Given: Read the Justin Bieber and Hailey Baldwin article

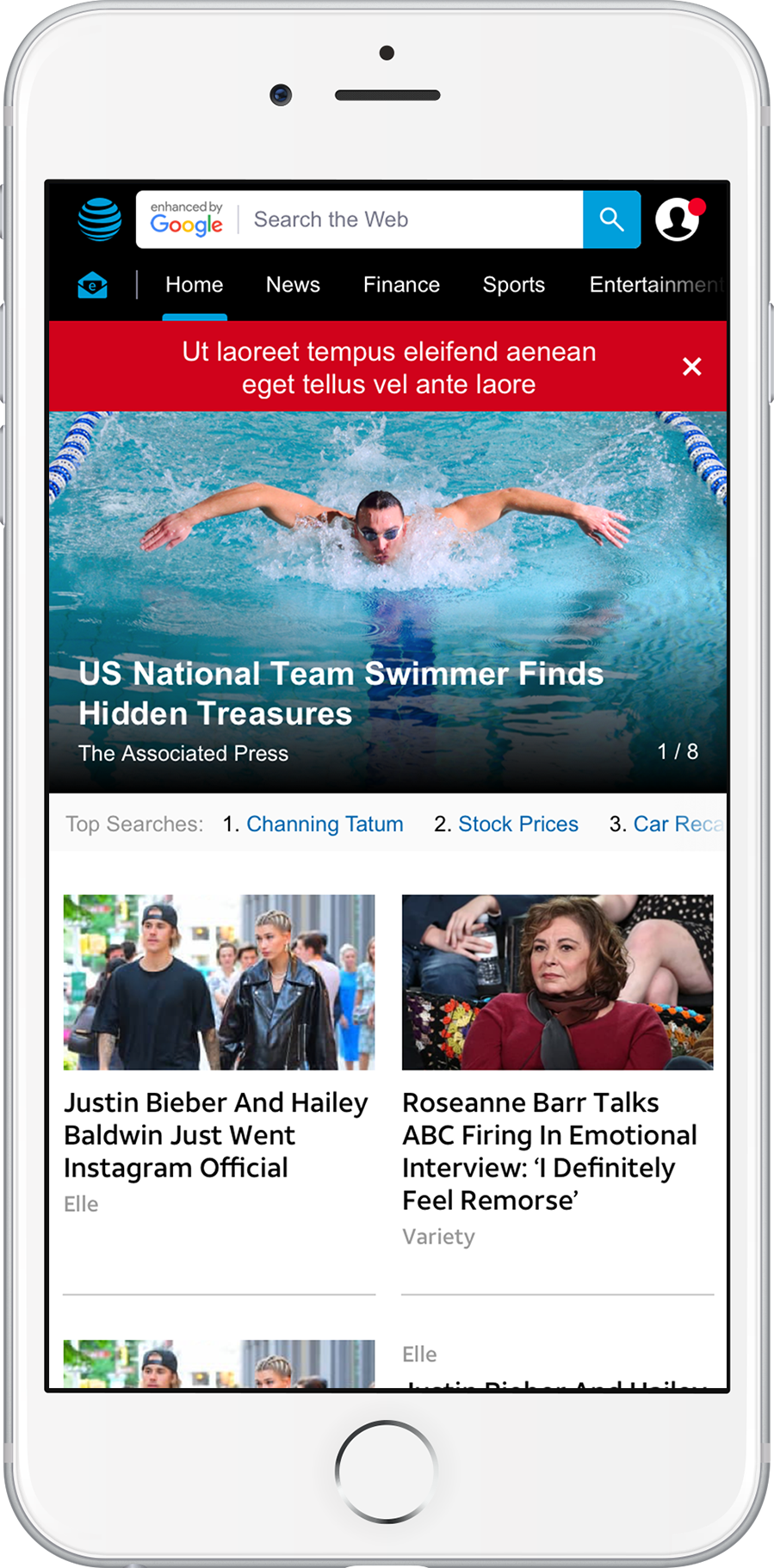Looking at the screenshot, I should (x=215, y=1134).
